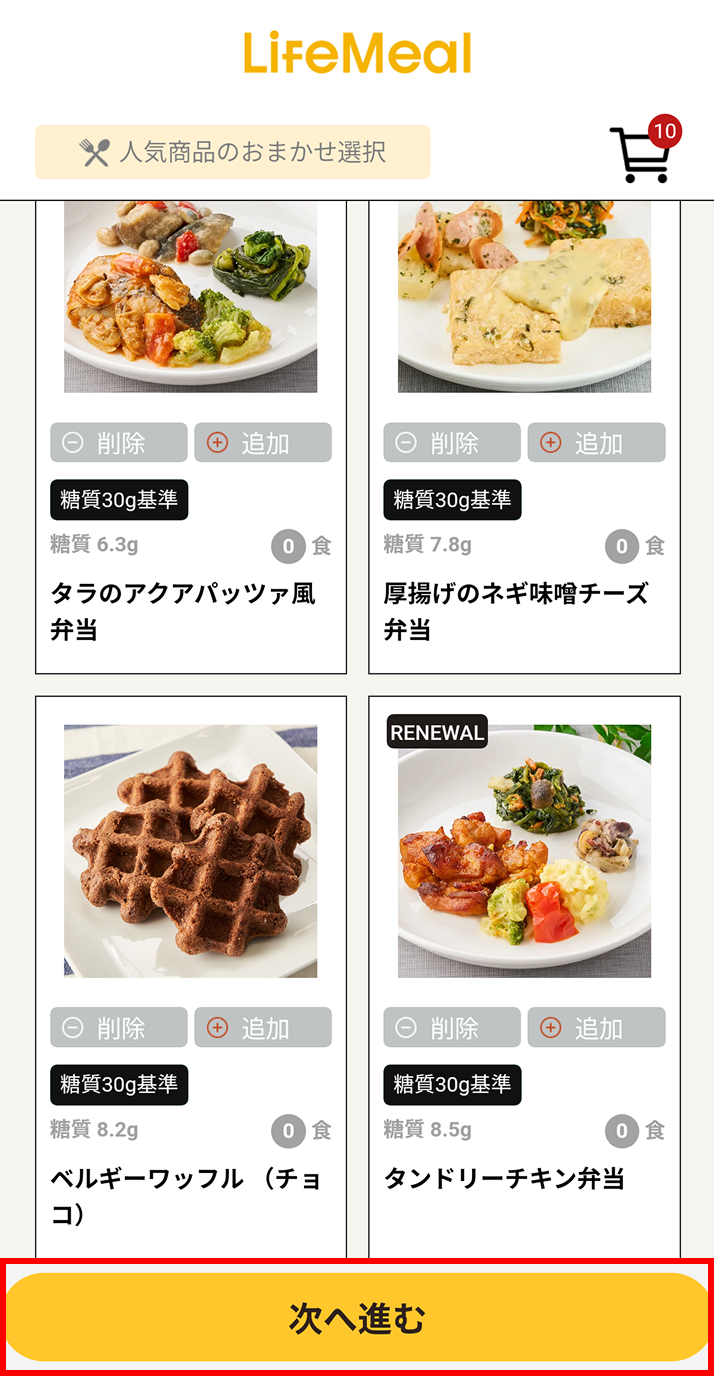View the タンドリーチキン弁当 photo
Image resolution: width=714 pixels, height=1376 pixels.
[x=524, y=851]
